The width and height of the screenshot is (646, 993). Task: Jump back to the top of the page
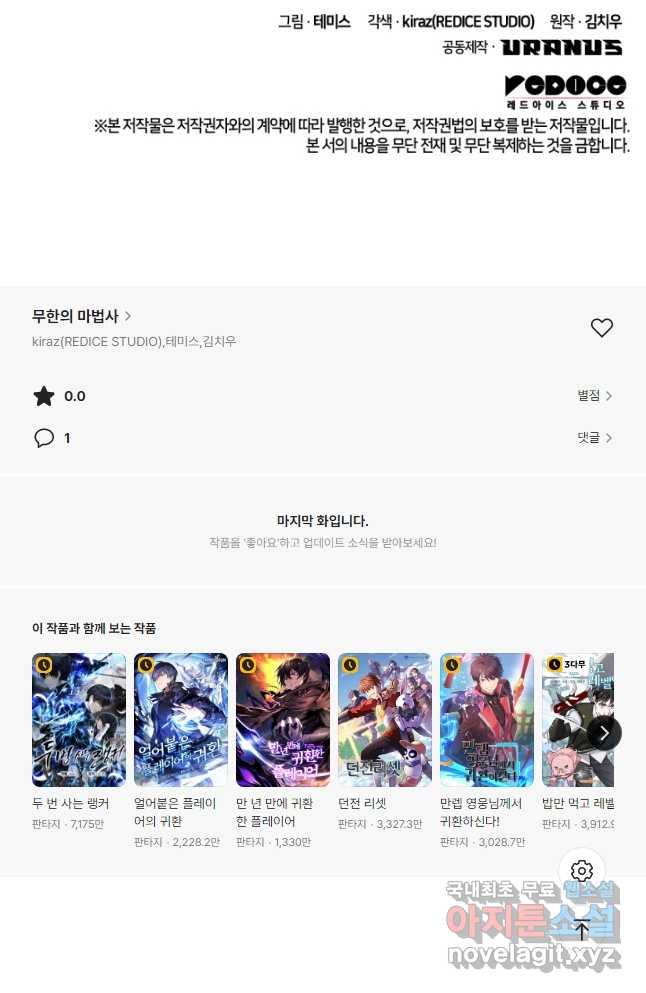[582, 929]
